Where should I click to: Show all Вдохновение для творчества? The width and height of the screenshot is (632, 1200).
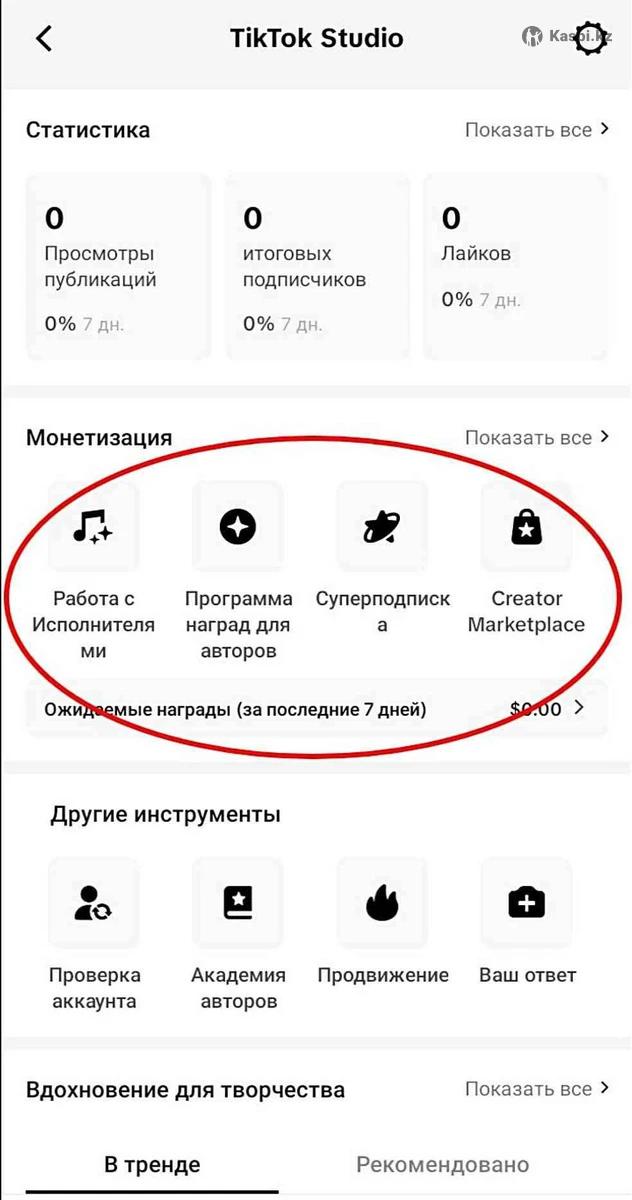click(537, 1089)
